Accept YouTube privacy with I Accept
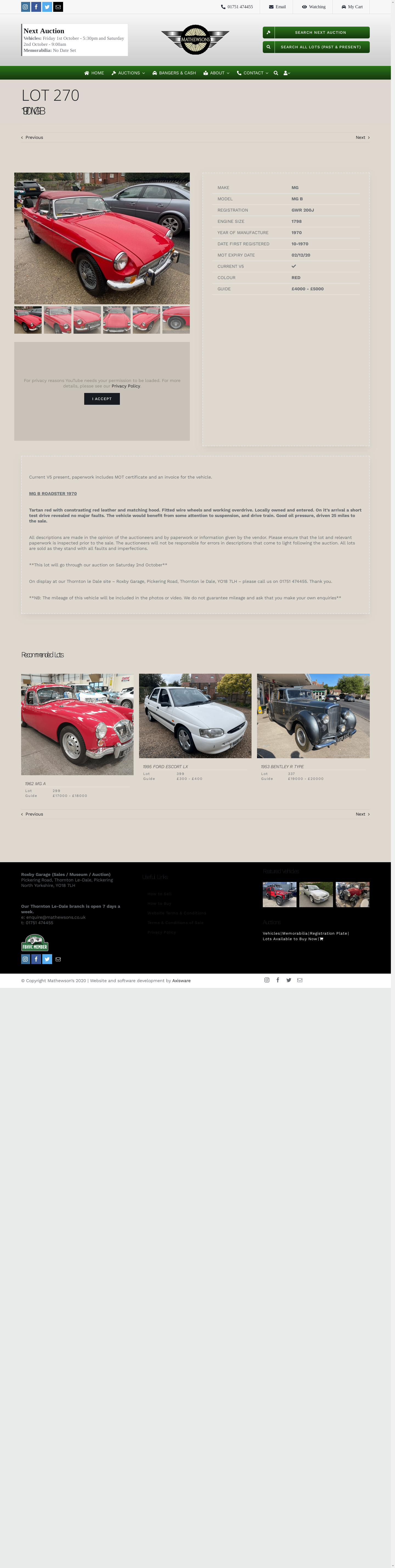The height and width of the screenshot is (1568, 395). (x=102, y=399)
